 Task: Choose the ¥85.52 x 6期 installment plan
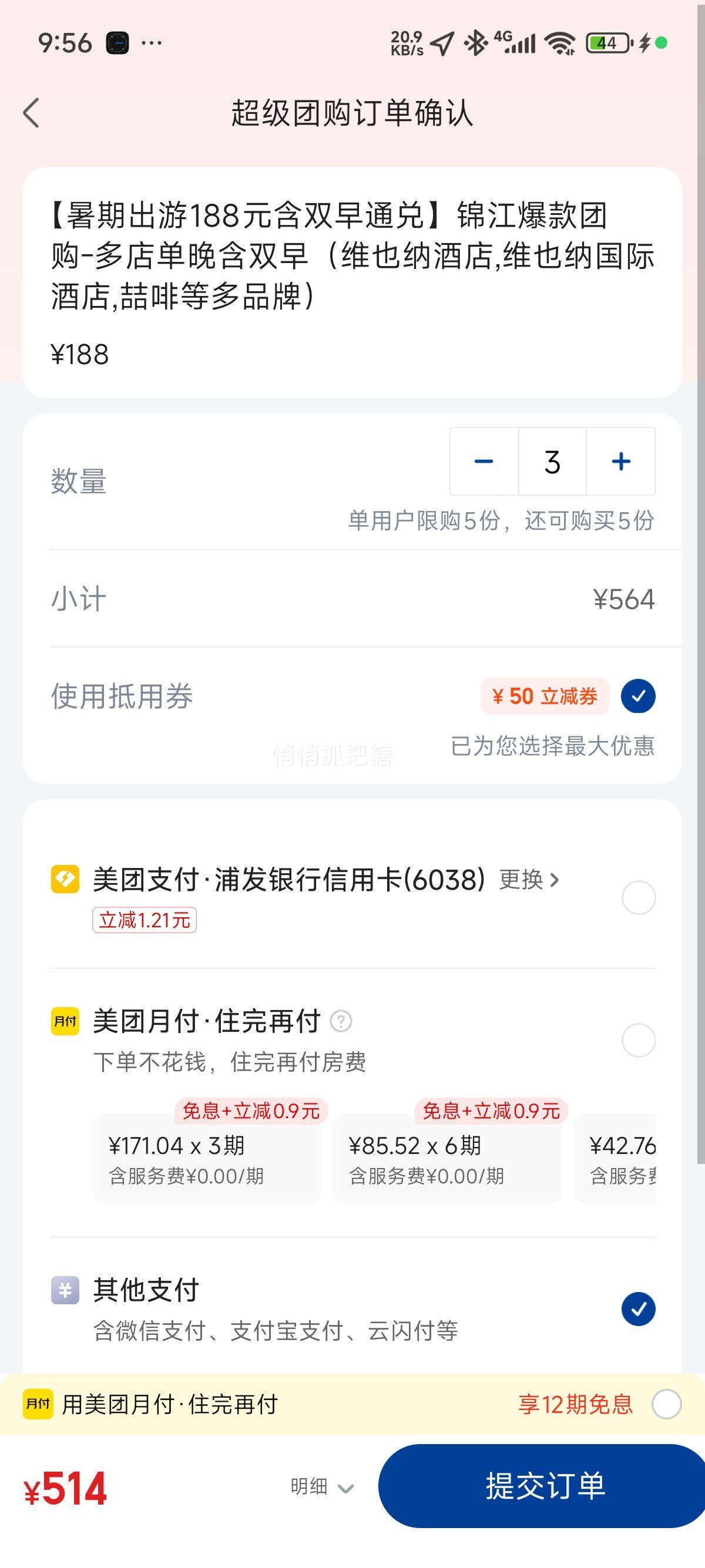[447, 1159]
